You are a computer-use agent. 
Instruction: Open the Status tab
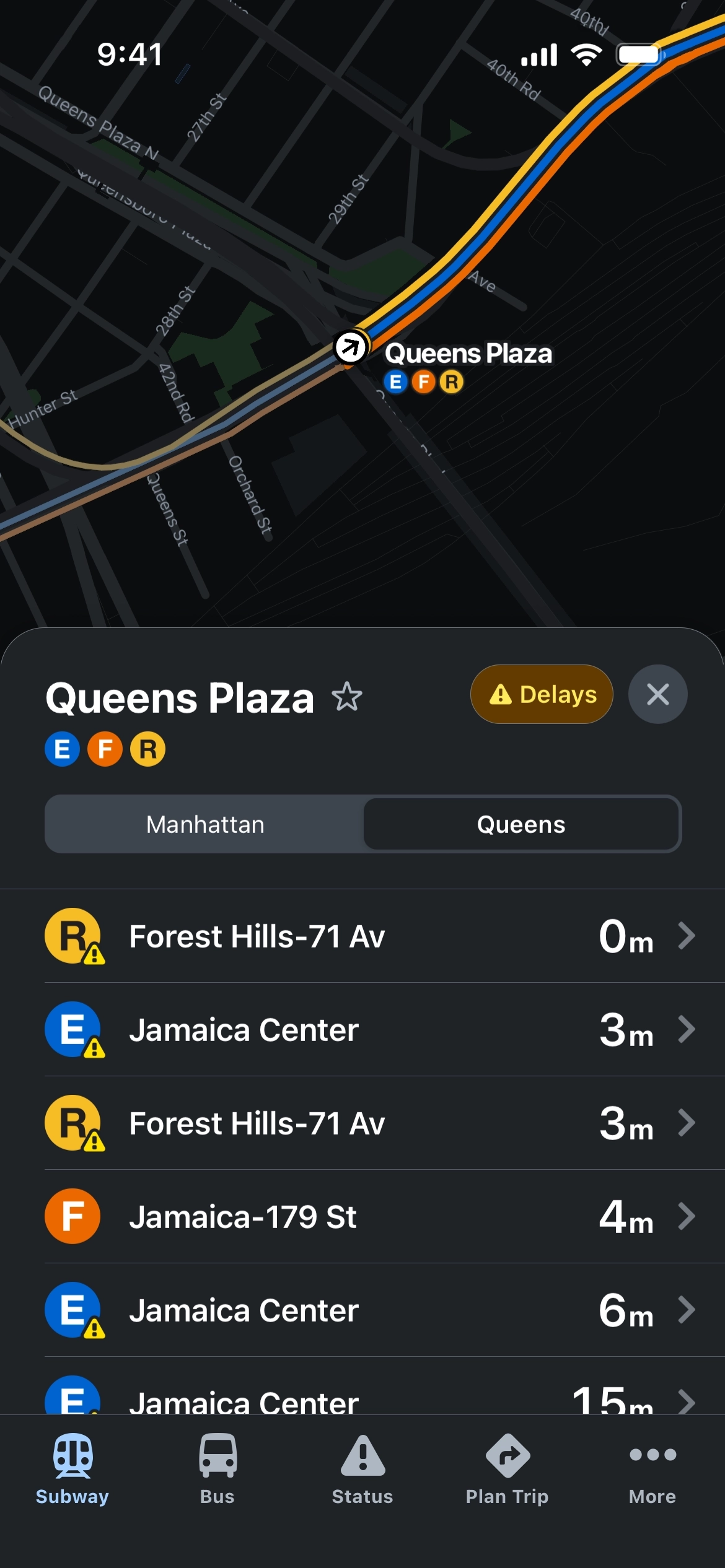(362, 1469)
